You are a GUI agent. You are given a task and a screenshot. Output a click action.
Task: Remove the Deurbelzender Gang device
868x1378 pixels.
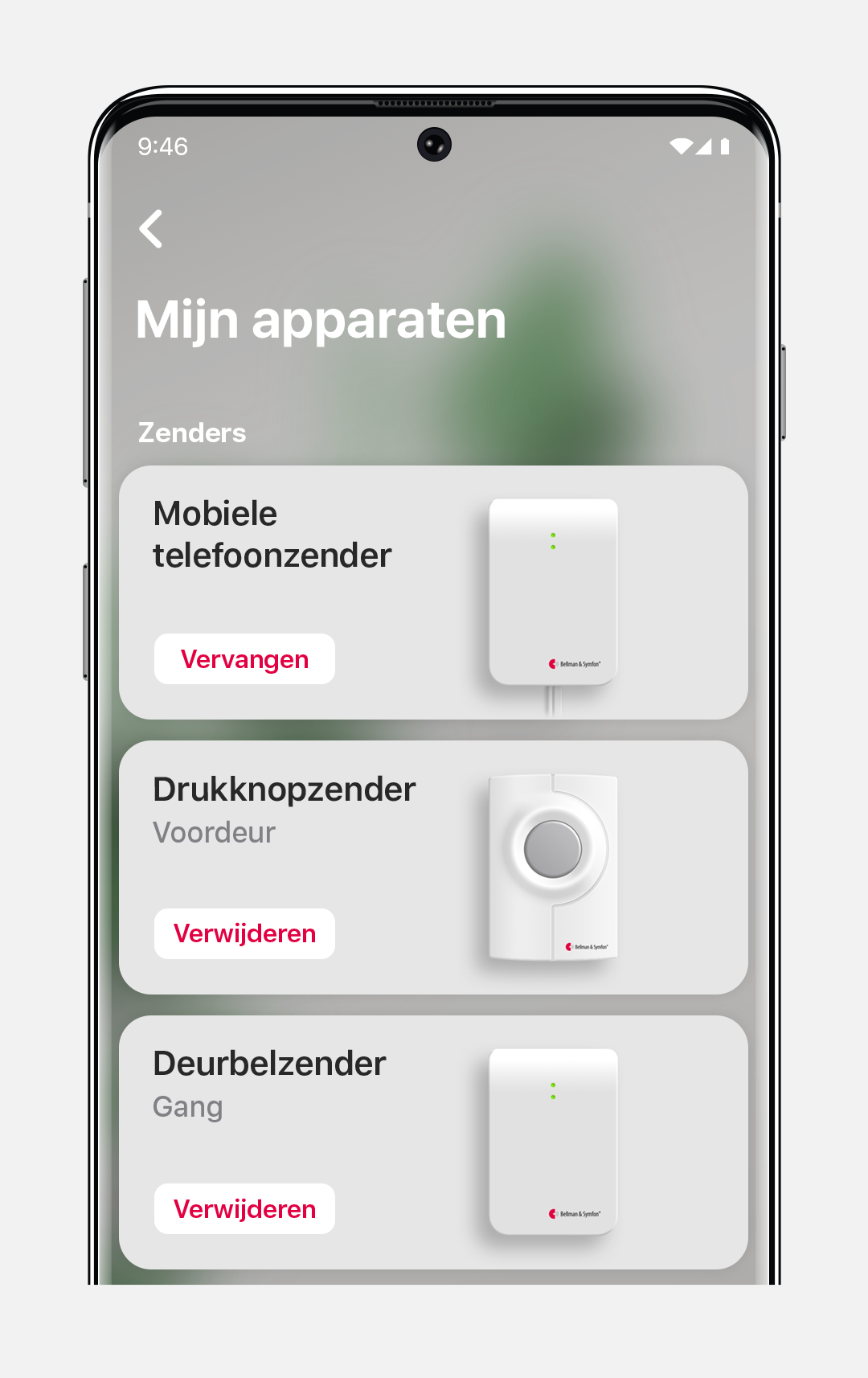244,1208
